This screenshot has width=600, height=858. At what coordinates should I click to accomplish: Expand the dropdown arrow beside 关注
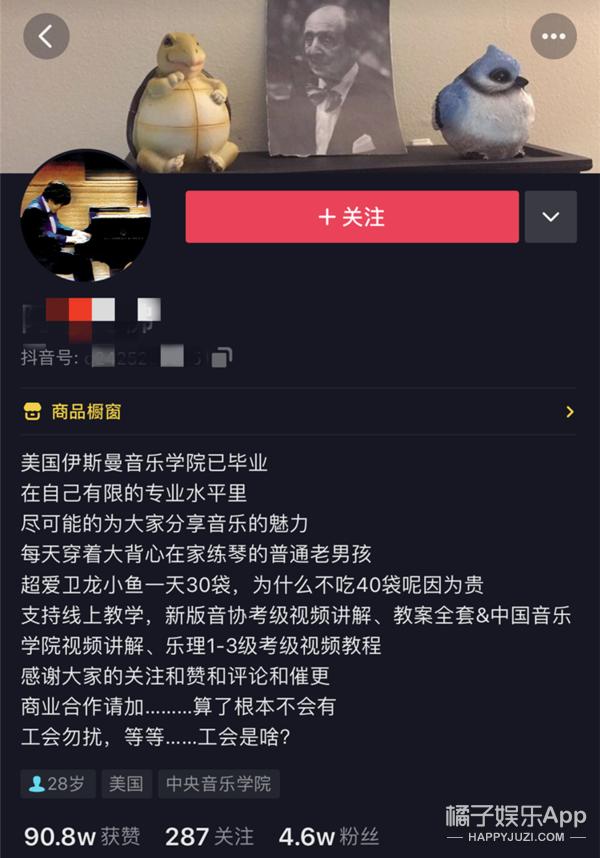coord(551,217)
